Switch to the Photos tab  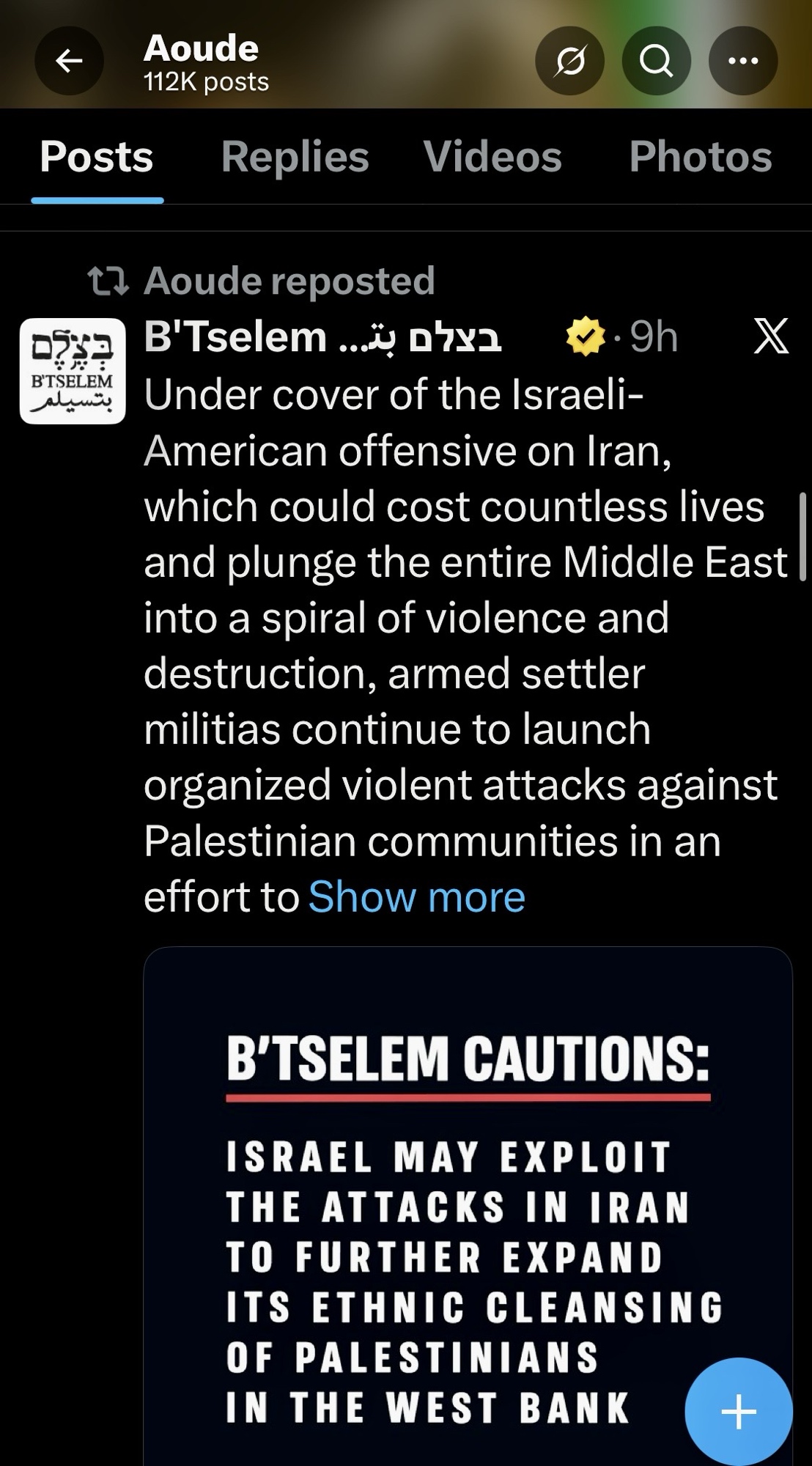[700, 157]
